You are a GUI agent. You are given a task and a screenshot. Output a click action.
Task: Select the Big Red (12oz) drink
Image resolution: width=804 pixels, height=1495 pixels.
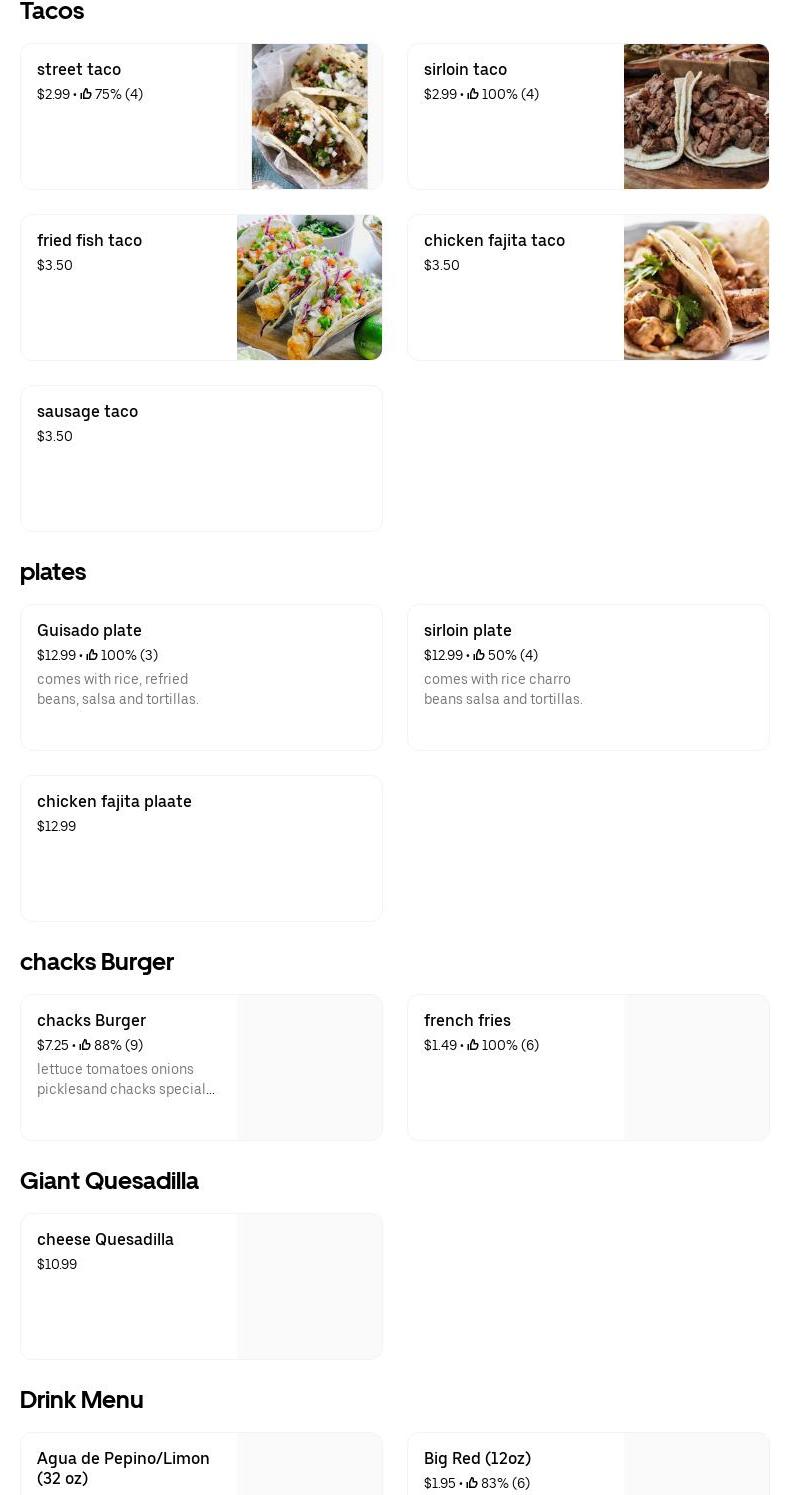(588, 1465)
